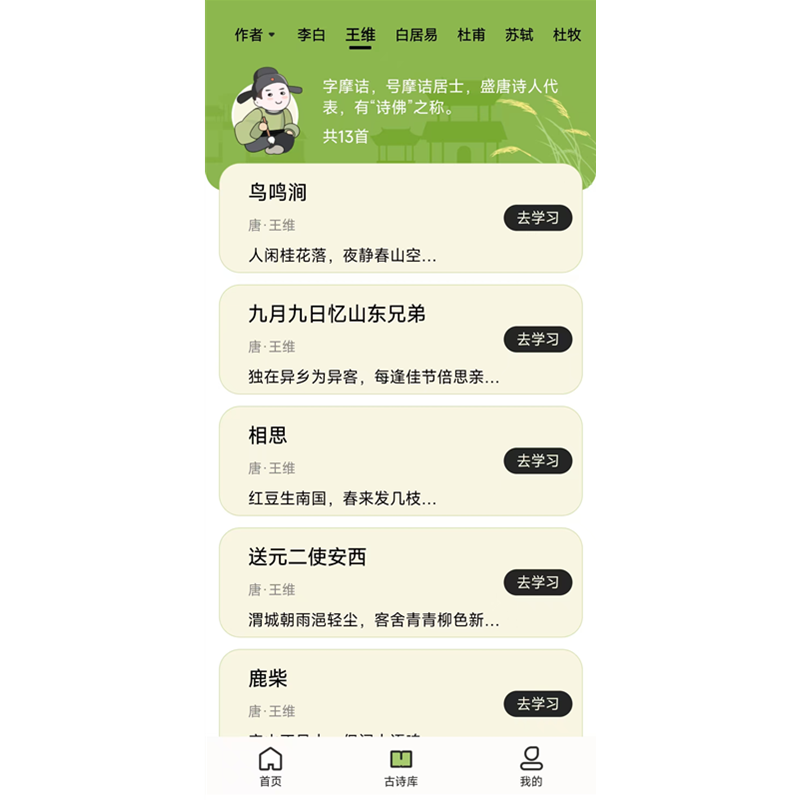This screenshot has width=800, height=800.
Task: Open the 我的 profile tab
Action: click(531, 767)
